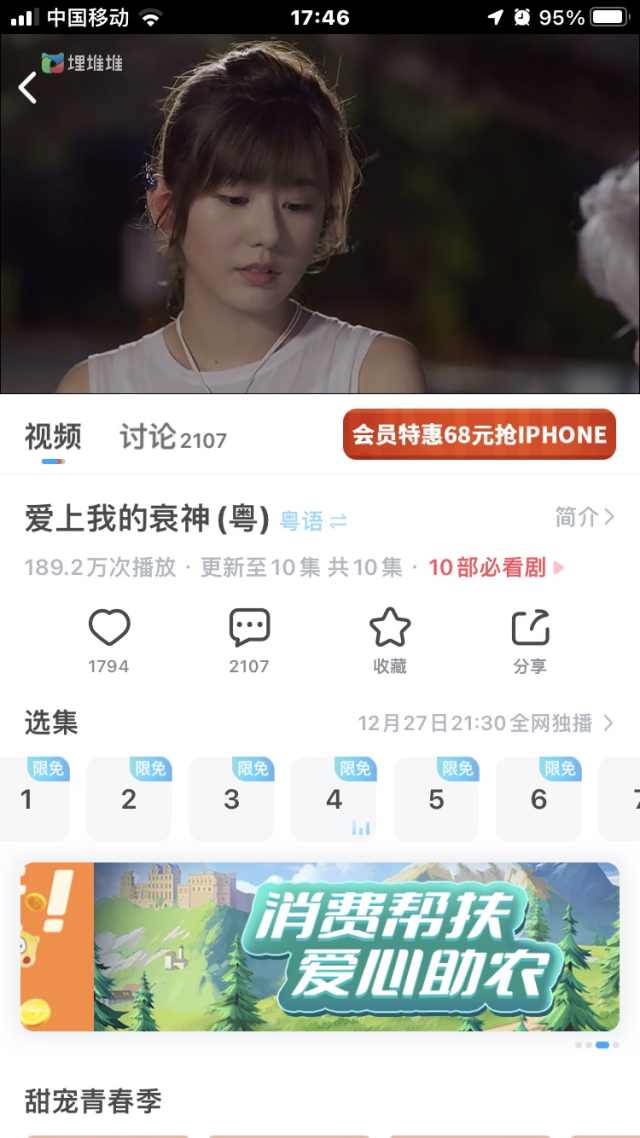640x1138 pixels.
Task: Select episode 2
Action: pos(128,799)
